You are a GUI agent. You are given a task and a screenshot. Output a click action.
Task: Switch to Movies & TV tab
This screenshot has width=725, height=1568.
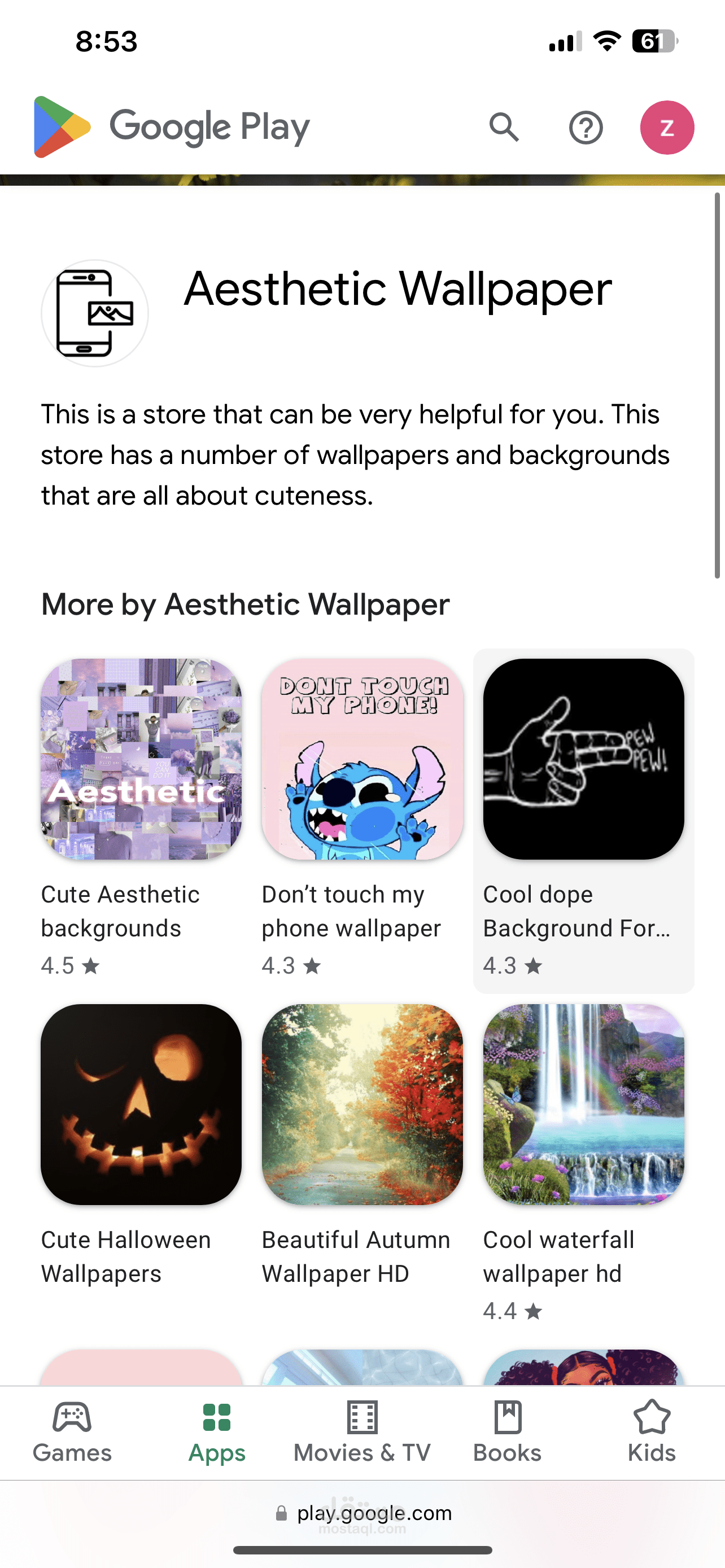(362, 1433)
